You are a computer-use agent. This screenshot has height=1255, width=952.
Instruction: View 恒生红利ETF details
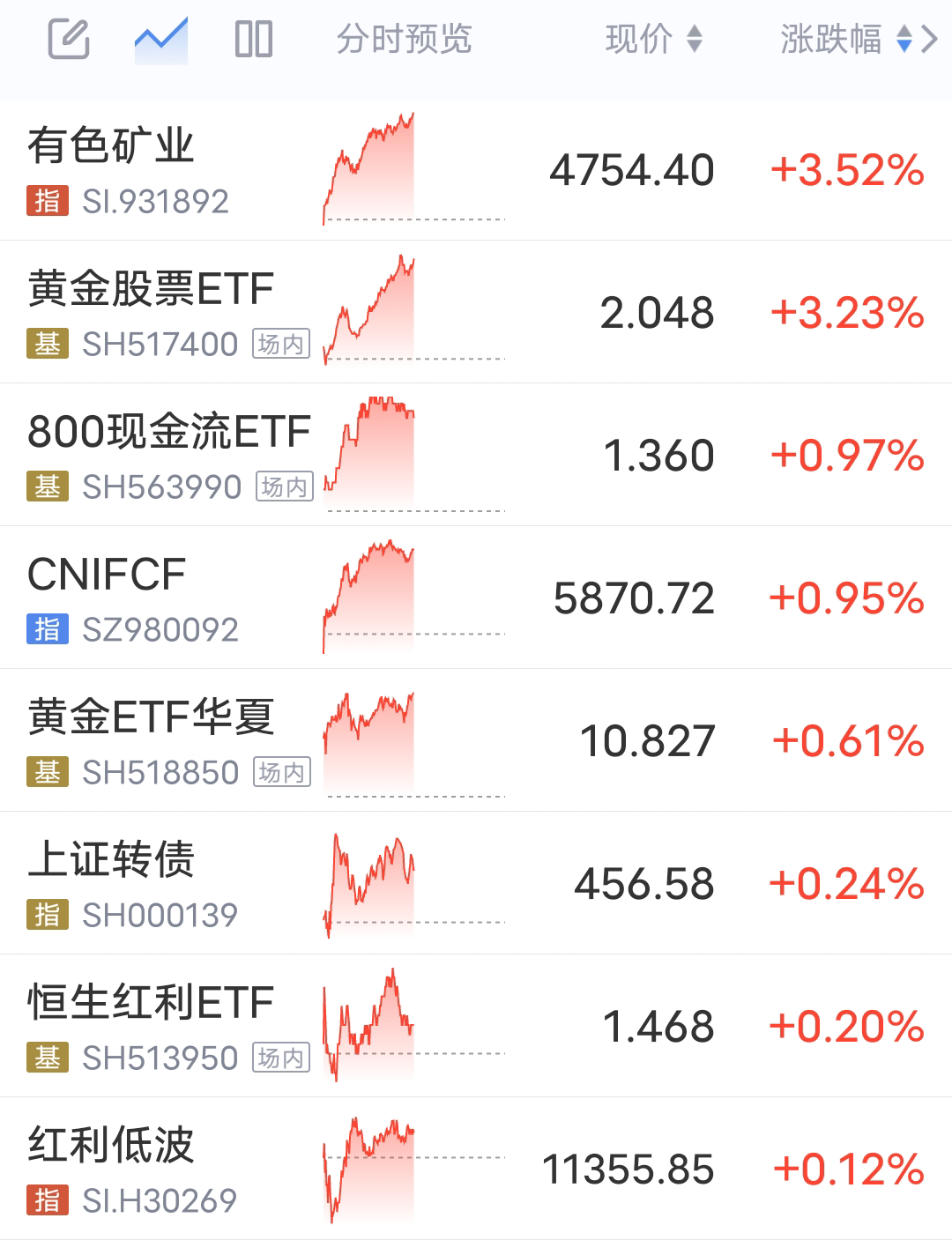coord(476,1026)
